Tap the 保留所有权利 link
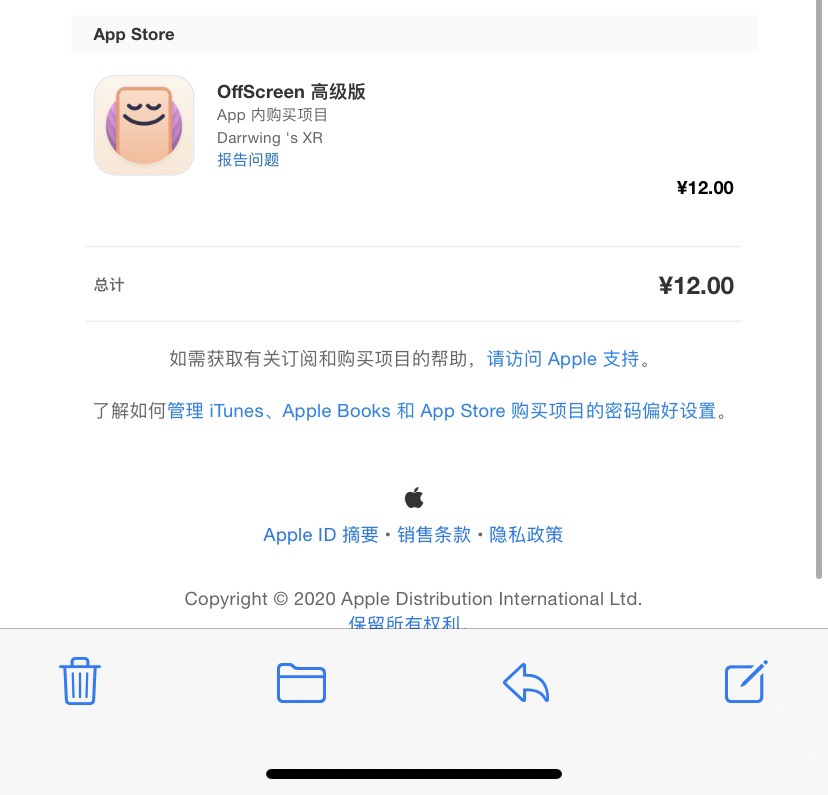This screenshot has width=828, height=795. click(407, 622)
